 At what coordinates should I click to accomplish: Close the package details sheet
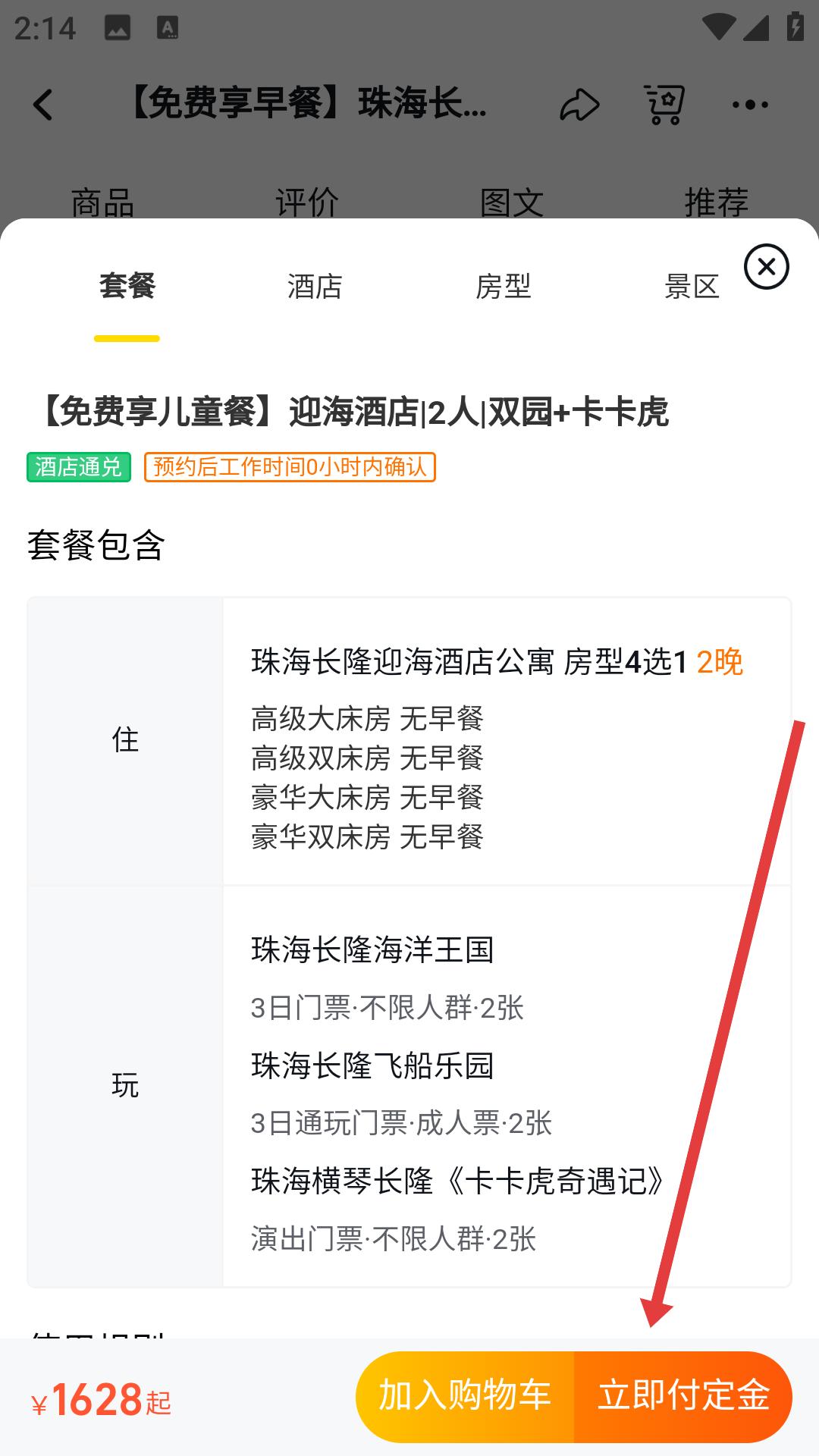coord(766,267)
